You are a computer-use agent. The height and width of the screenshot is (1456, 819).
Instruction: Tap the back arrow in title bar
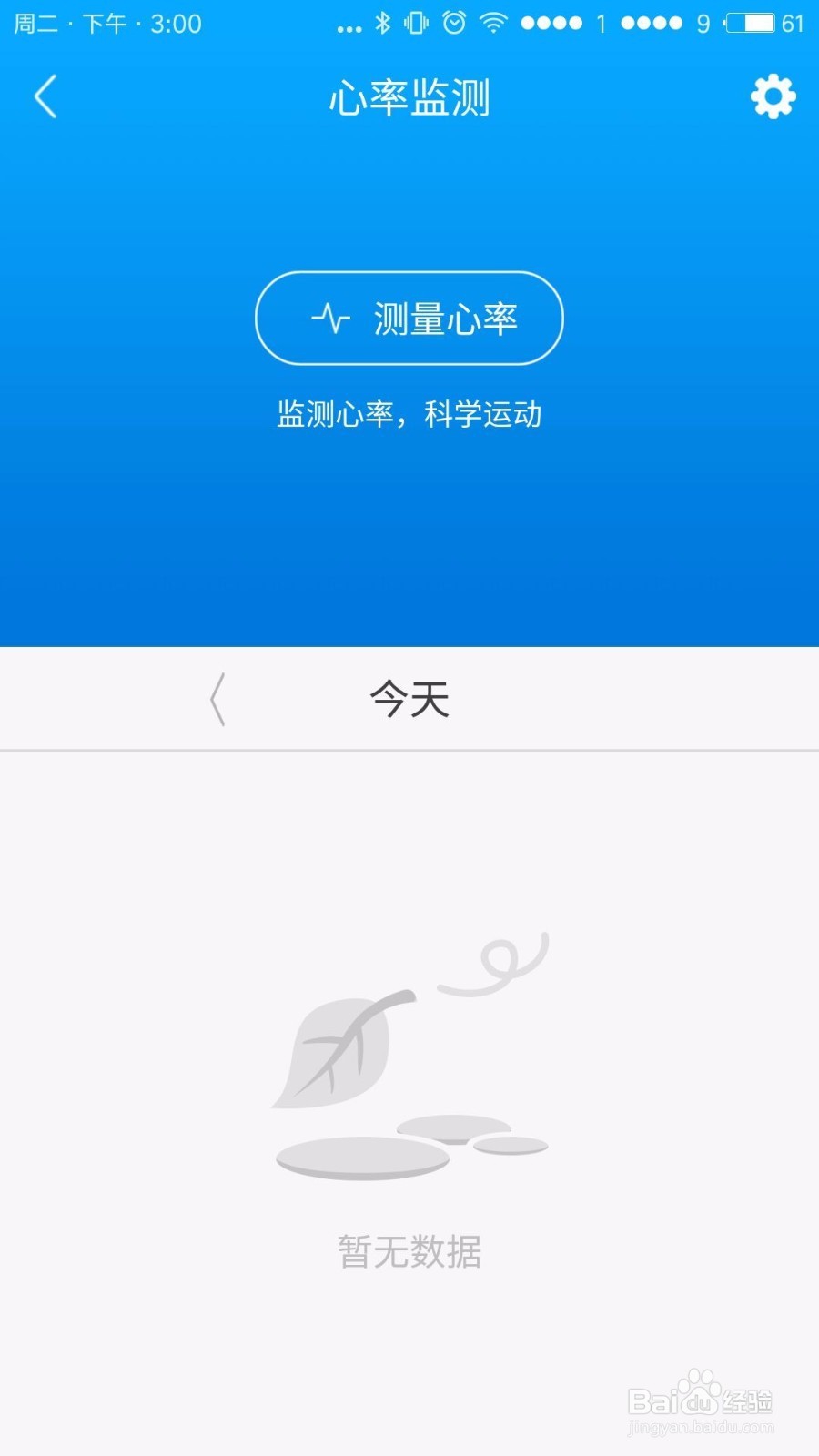[x=44, y=96]
